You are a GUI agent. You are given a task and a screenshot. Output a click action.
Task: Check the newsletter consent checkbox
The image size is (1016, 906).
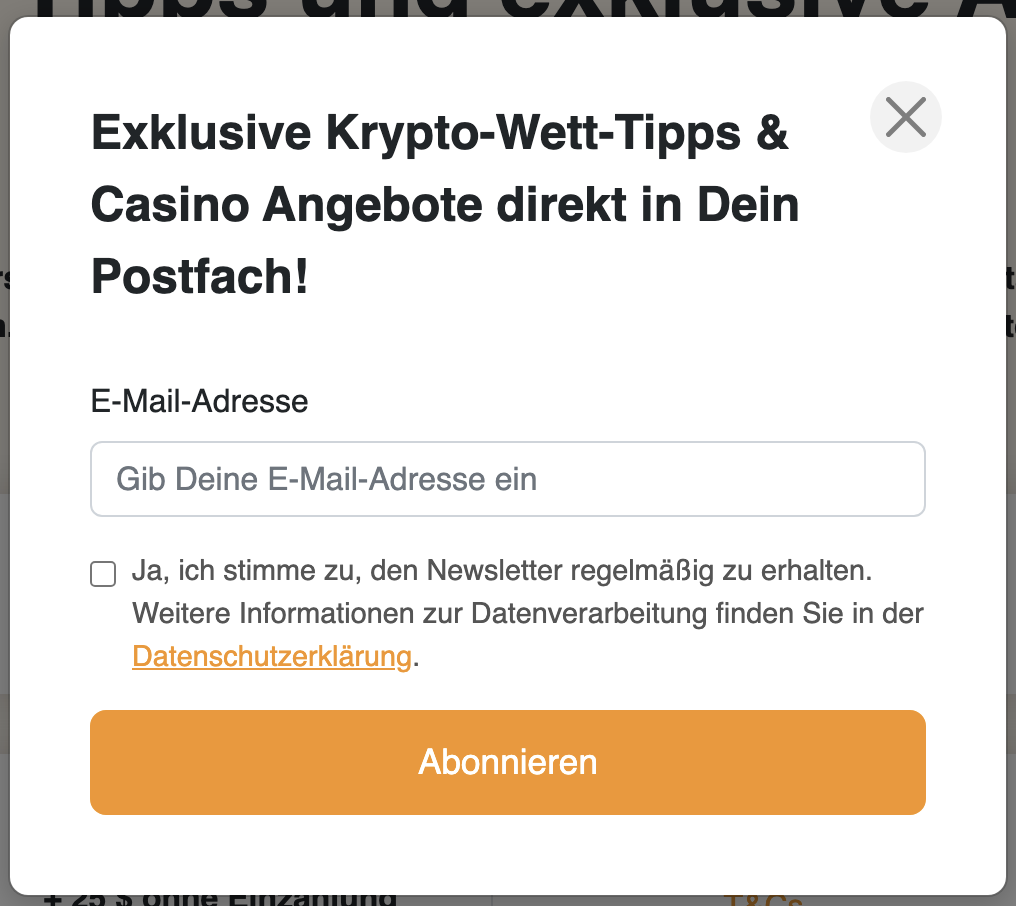coord(103,574)
